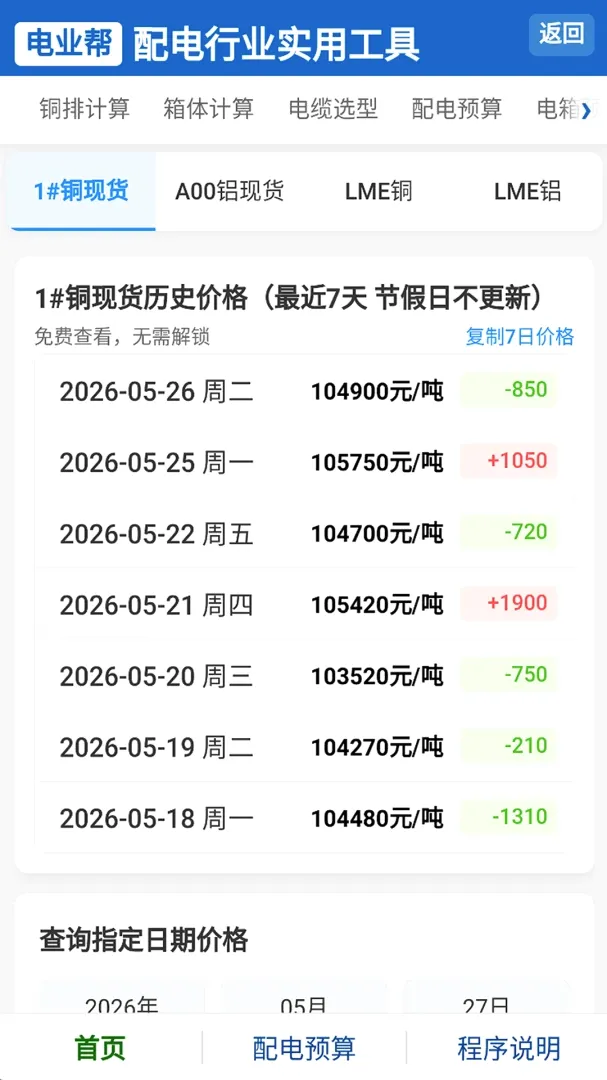
Task: Switch to A00铝现货 tab
Action: tap(229, 191)
